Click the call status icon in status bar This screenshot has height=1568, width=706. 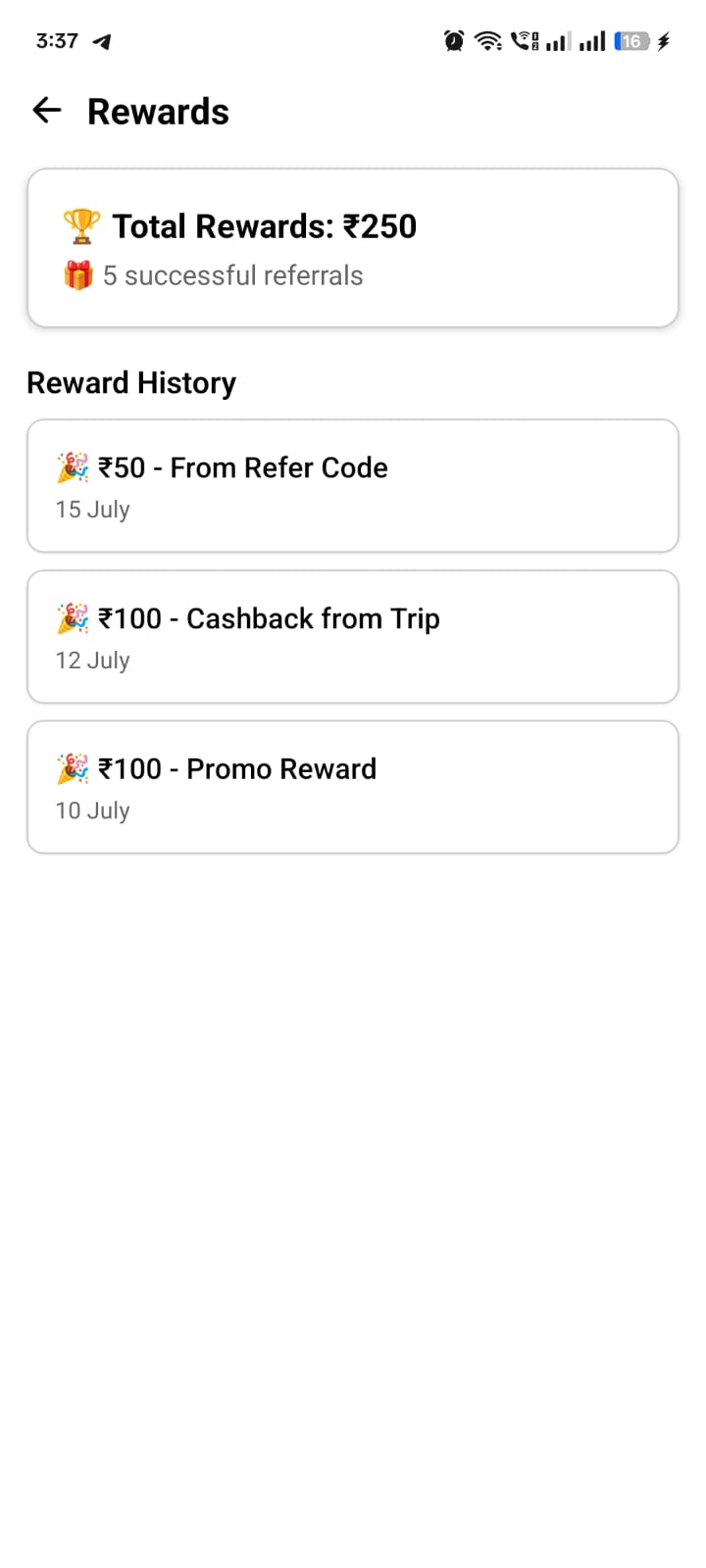(x=526, y=40)
